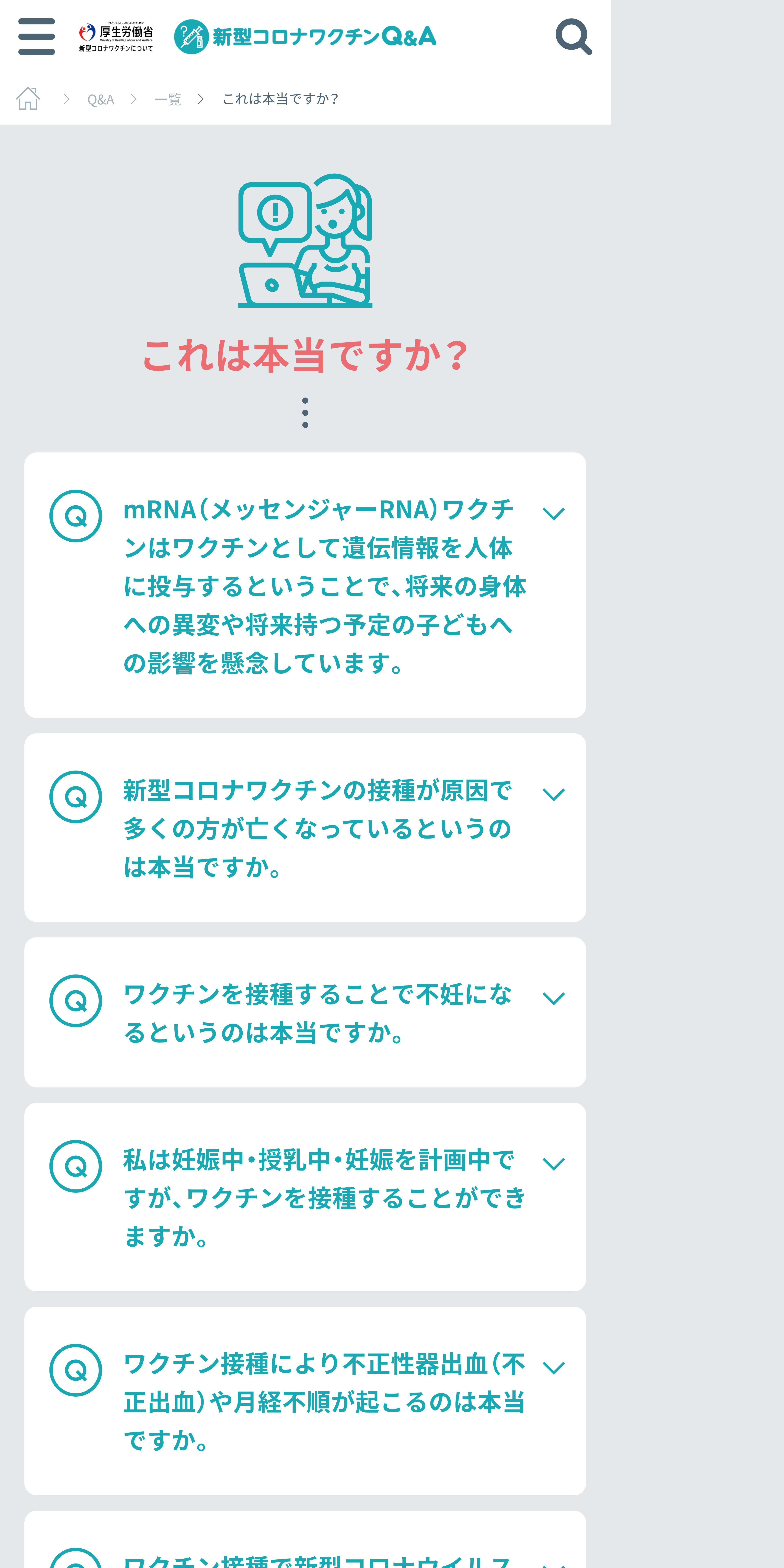Viewport: 784px width, 1568px height.
Task: Expand the 不妊 infertility question
Action: (305, 1012)
